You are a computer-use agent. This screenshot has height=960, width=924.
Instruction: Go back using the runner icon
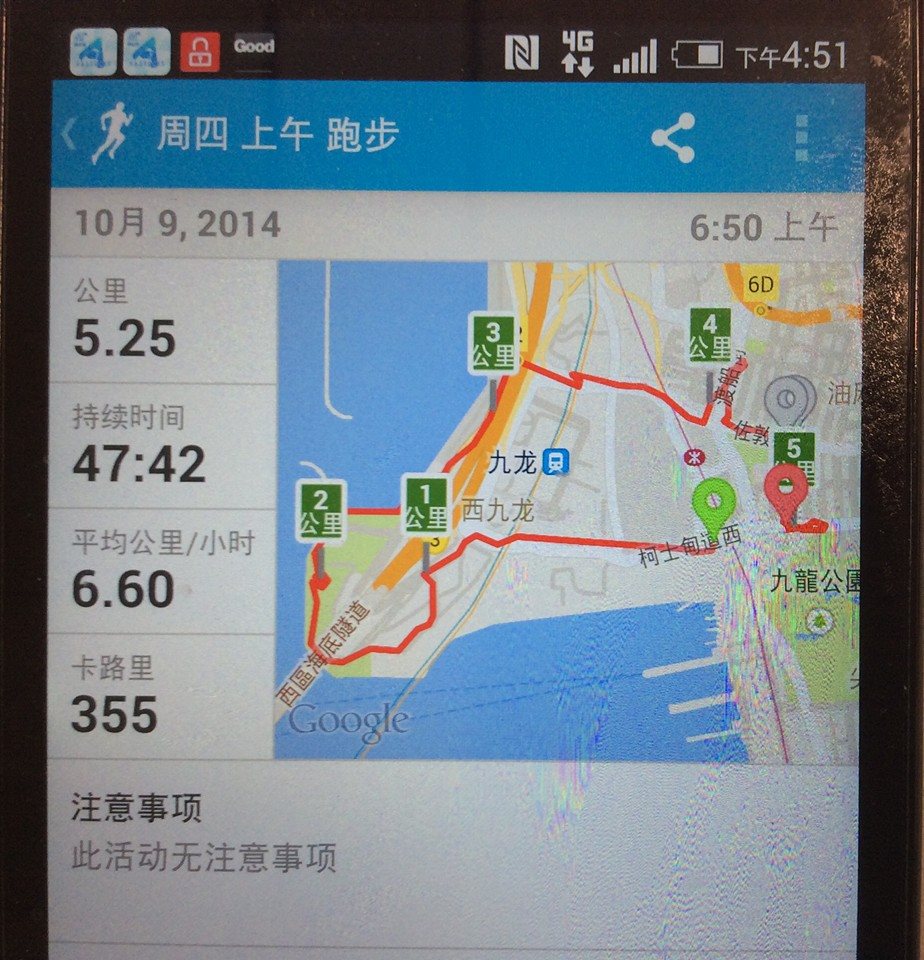[x=108, y=134]
